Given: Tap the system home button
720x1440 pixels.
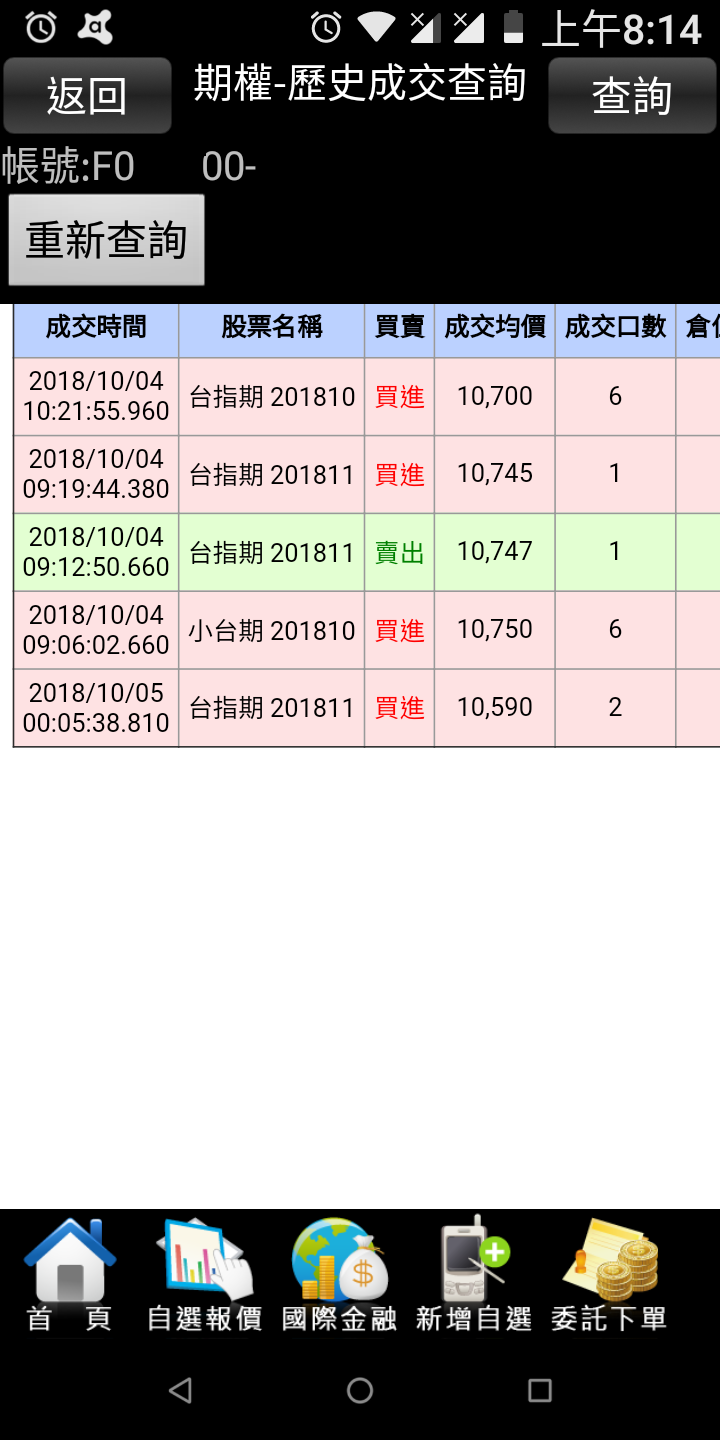Looking at the screenshot, I should coord(360,1390).
